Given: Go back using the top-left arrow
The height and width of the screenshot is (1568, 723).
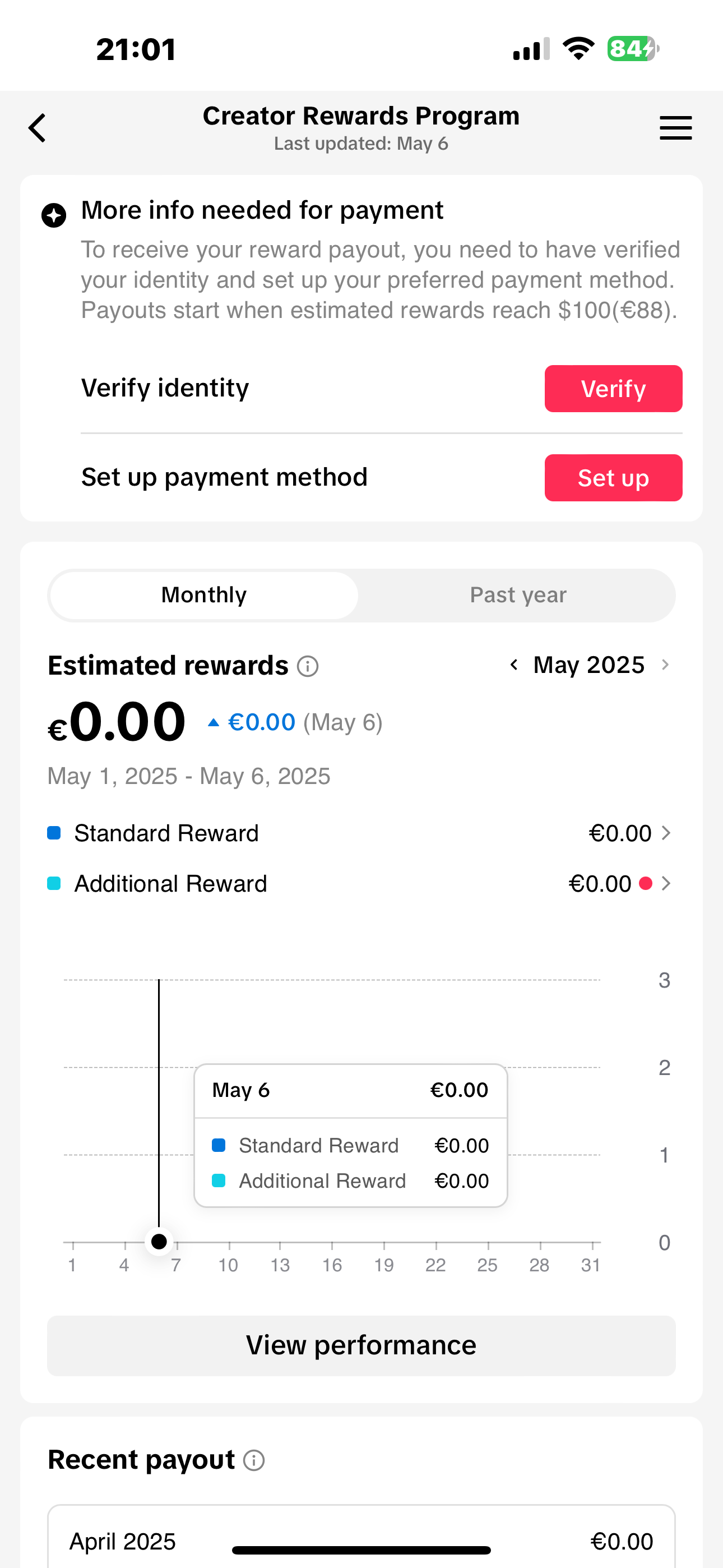Looking at the screenshot, I should click(37, 128).
